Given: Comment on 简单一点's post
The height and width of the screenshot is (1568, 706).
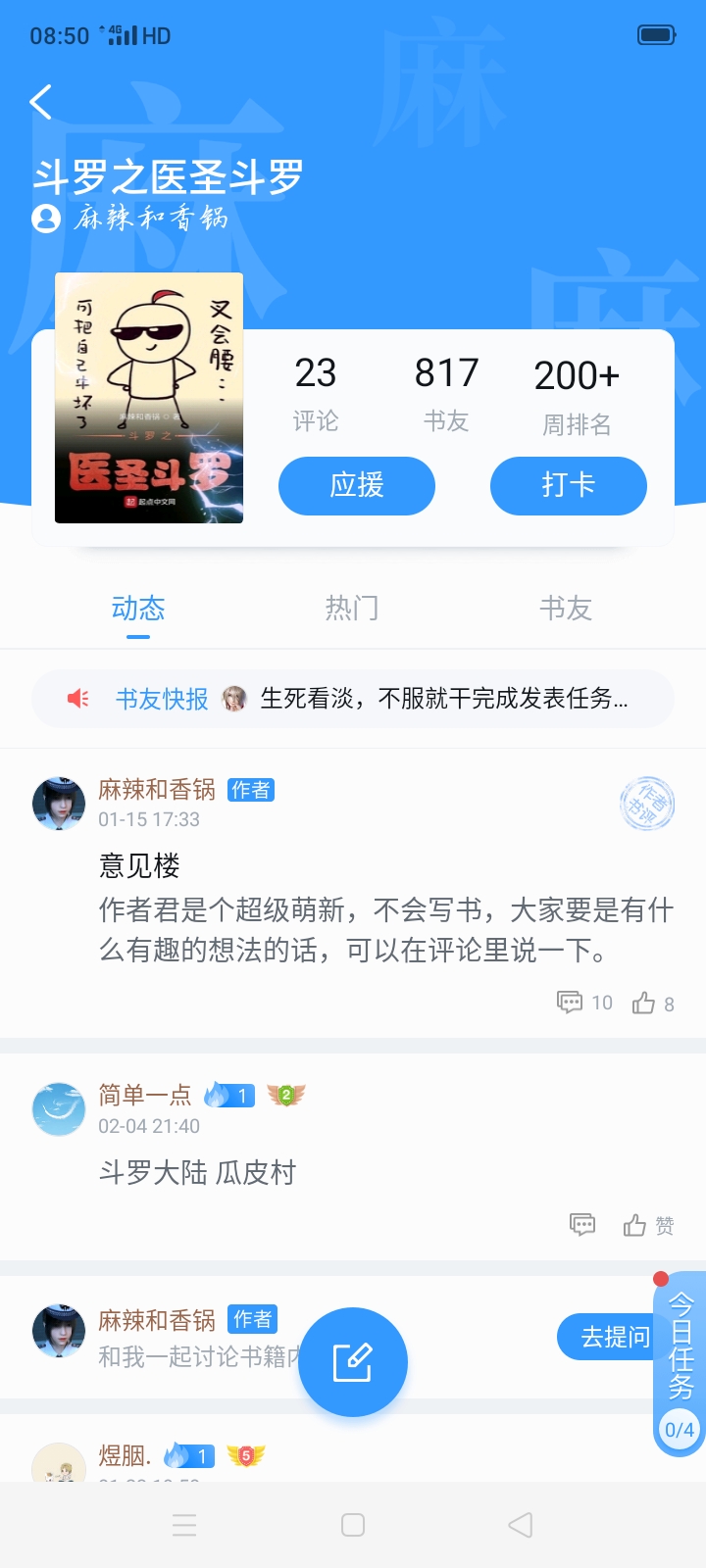Looking at the screenshot, I should click(582, 1225).
